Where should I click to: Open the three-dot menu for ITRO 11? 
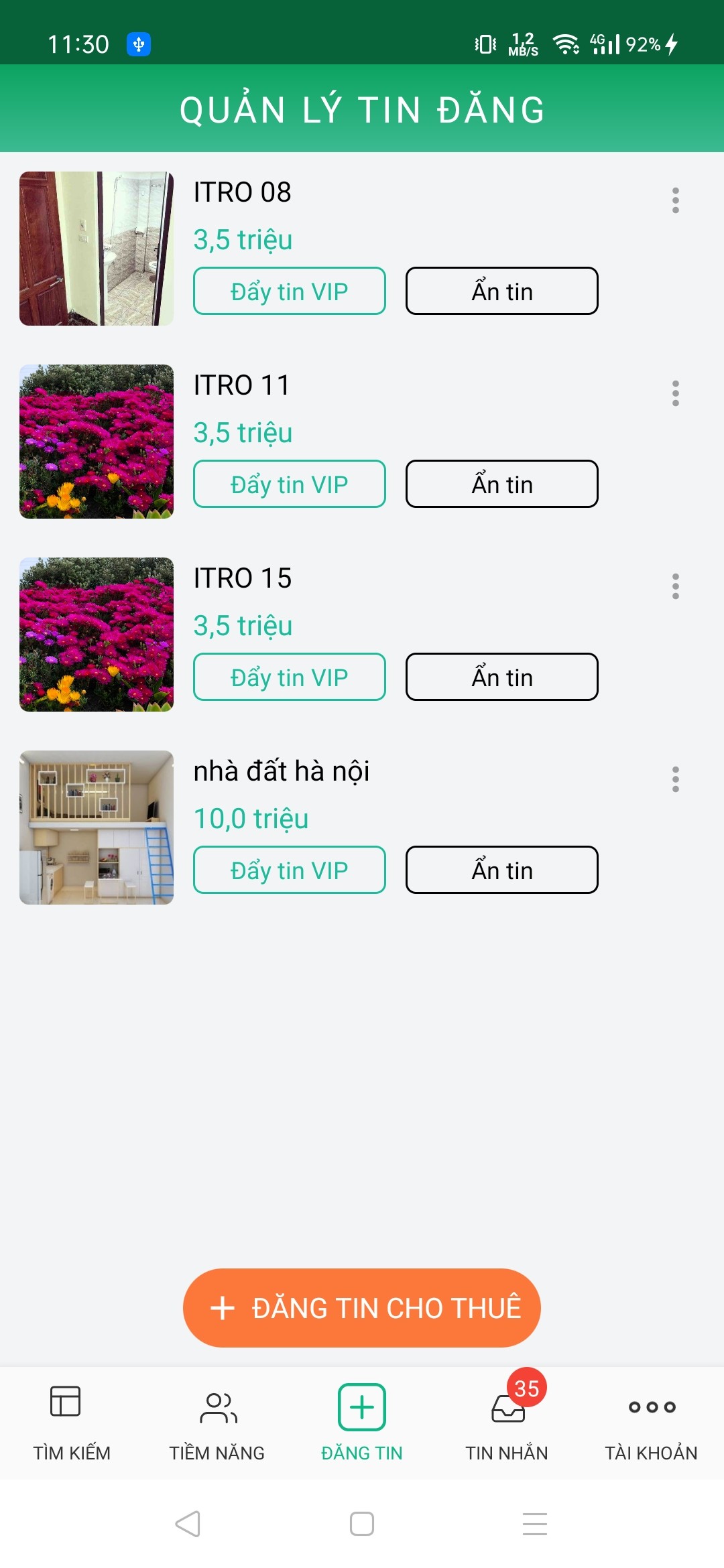click(x=675, y=393)
